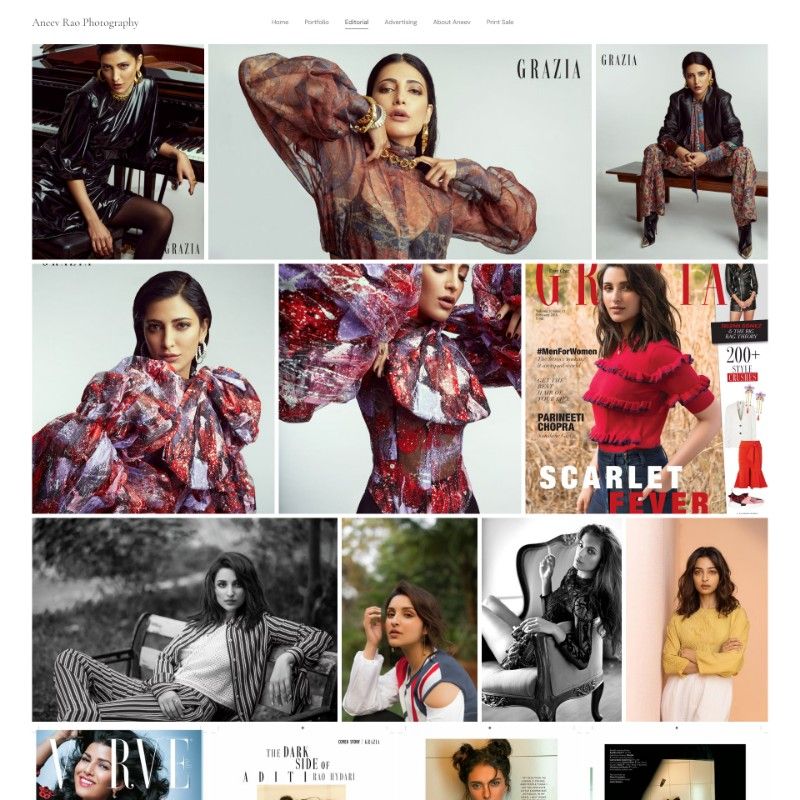Open the wide Grazia sheer blouse photo
This screenshot has width=800, height=800.
pyautogui.click(x=400, y=151)
